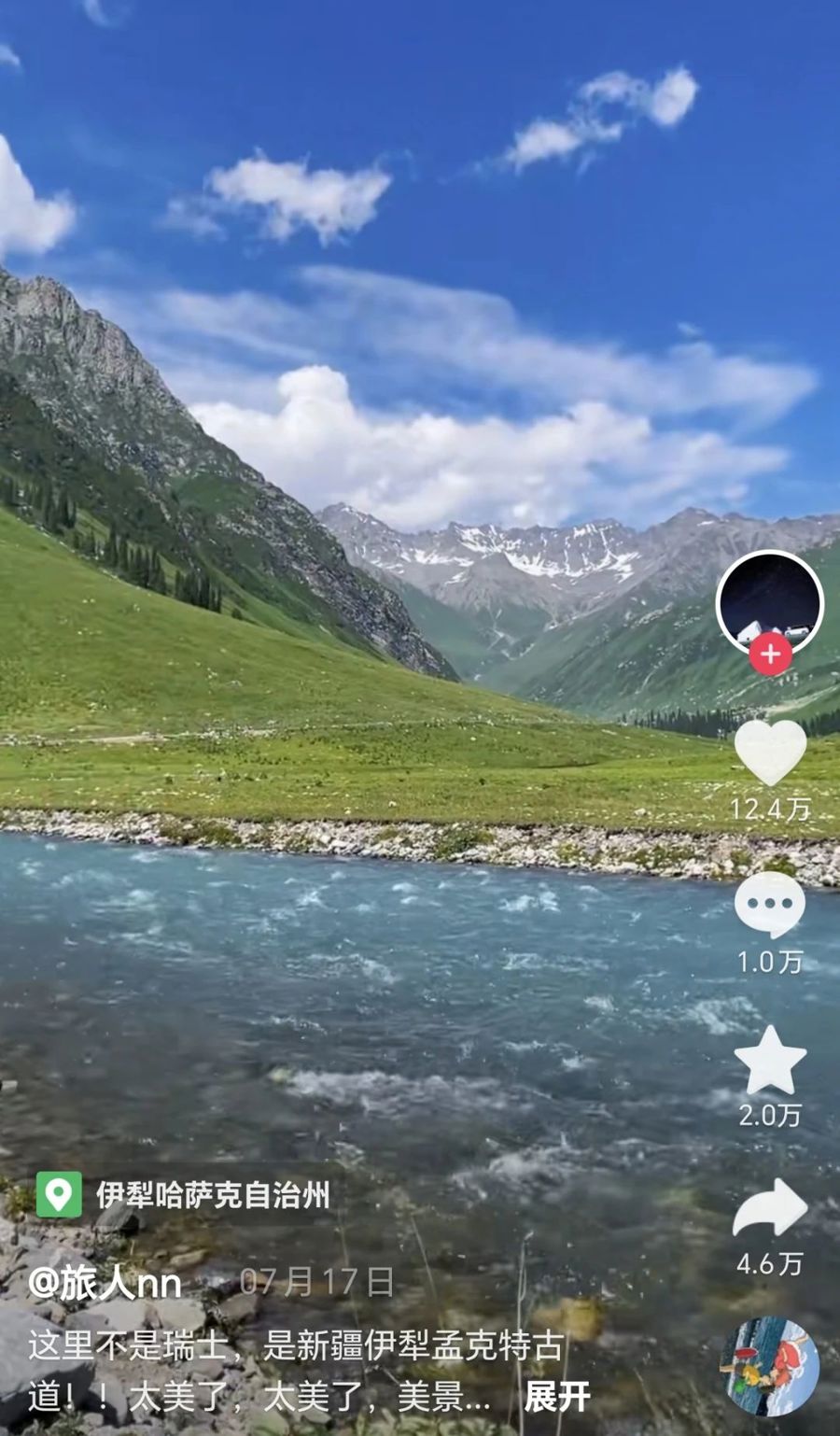Share this video via the arrow
The height and width of the screenshot is (1436, 840).
click(770, 1208)
